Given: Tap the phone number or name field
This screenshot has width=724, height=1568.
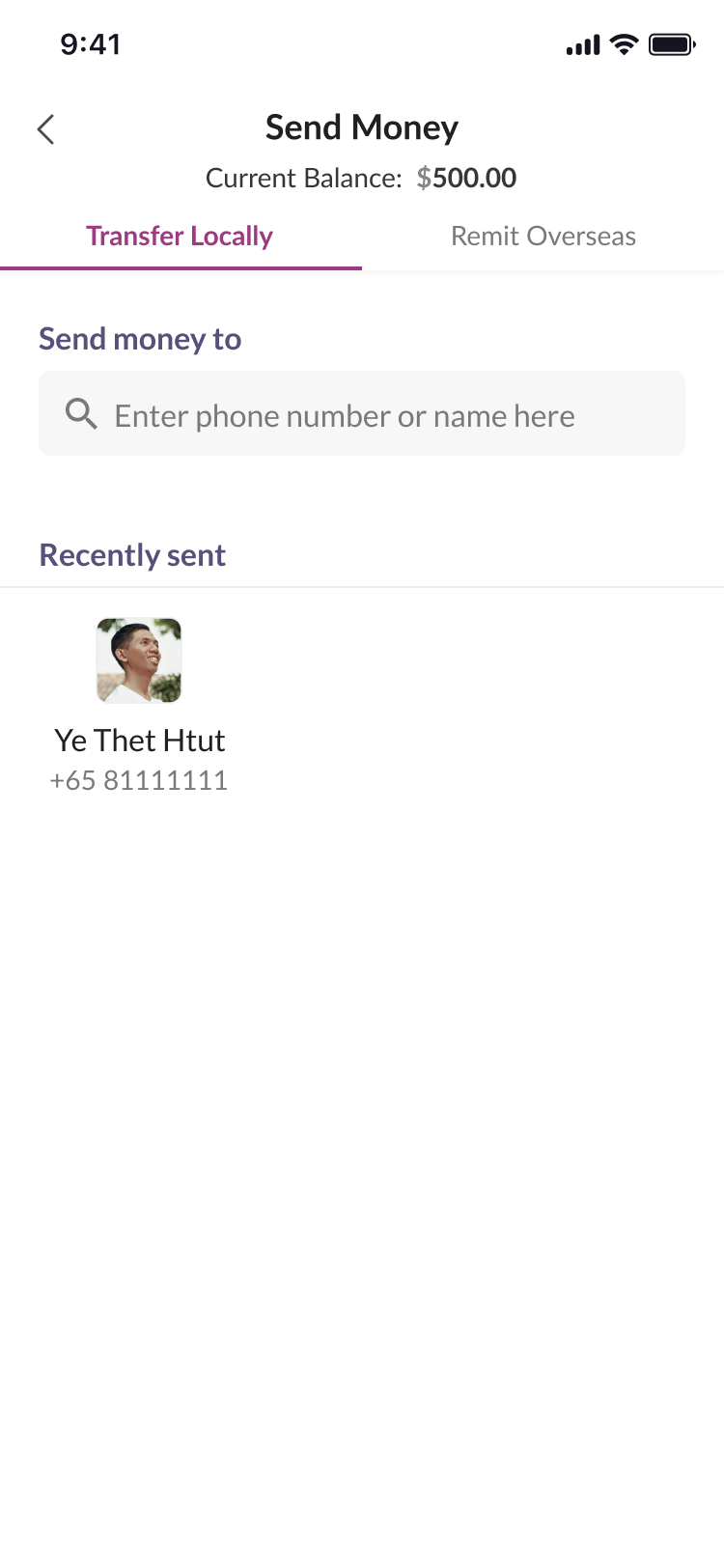Looking at the screenshot, I should pyautogui.click(x=362, y=415).
